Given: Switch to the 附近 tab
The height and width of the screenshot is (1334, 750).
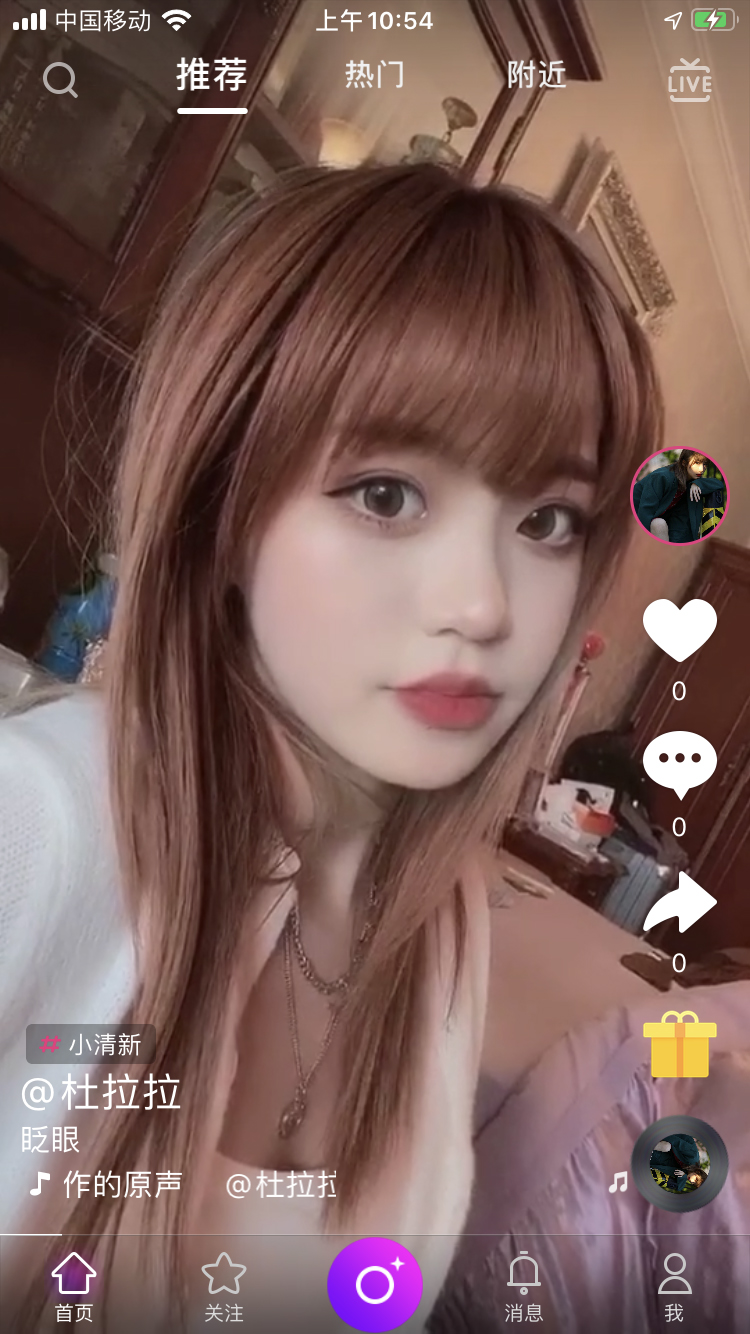Looking at the screenshot, I should coord(536,75).
